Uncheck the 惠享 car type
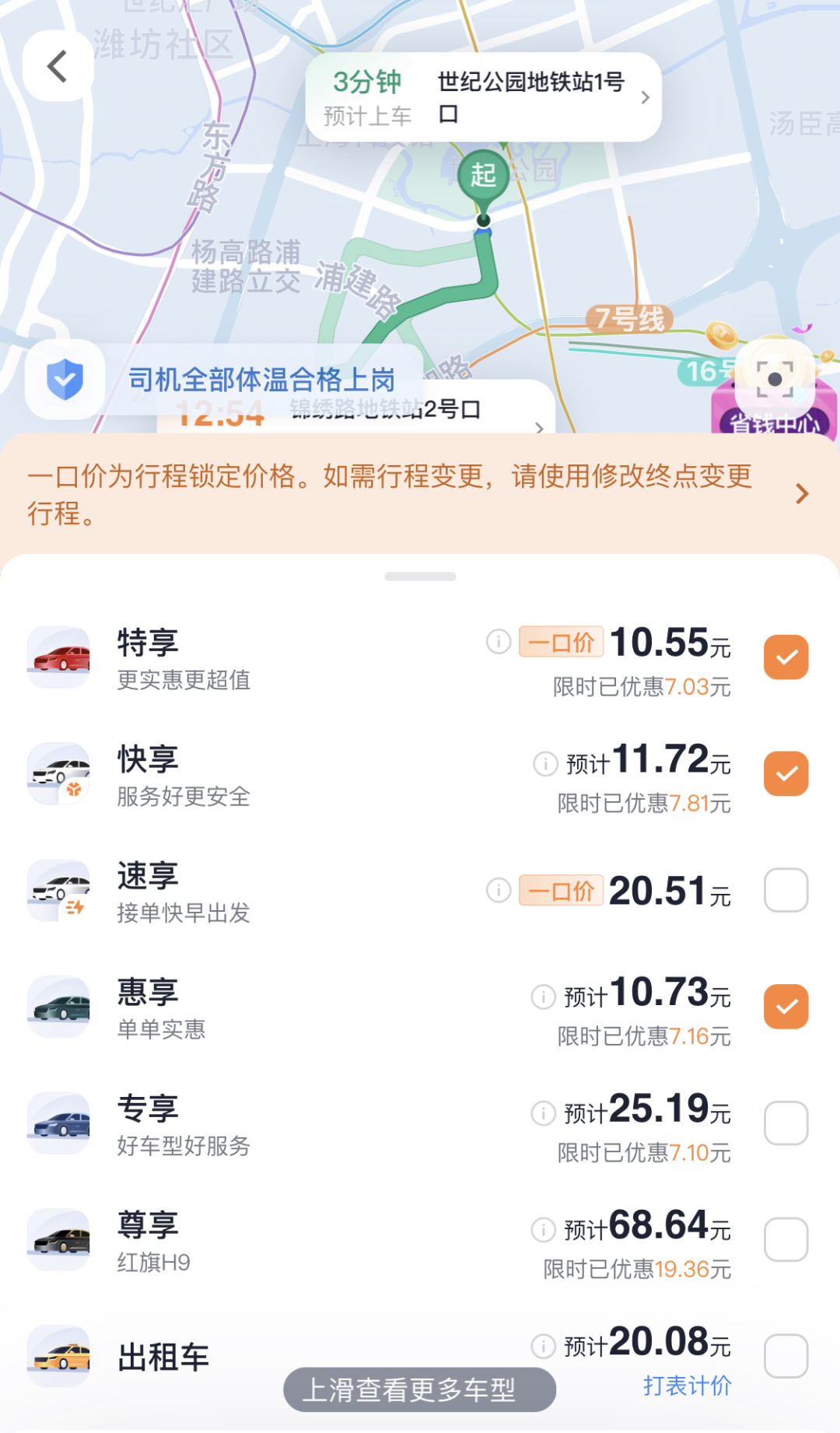 786,1006
